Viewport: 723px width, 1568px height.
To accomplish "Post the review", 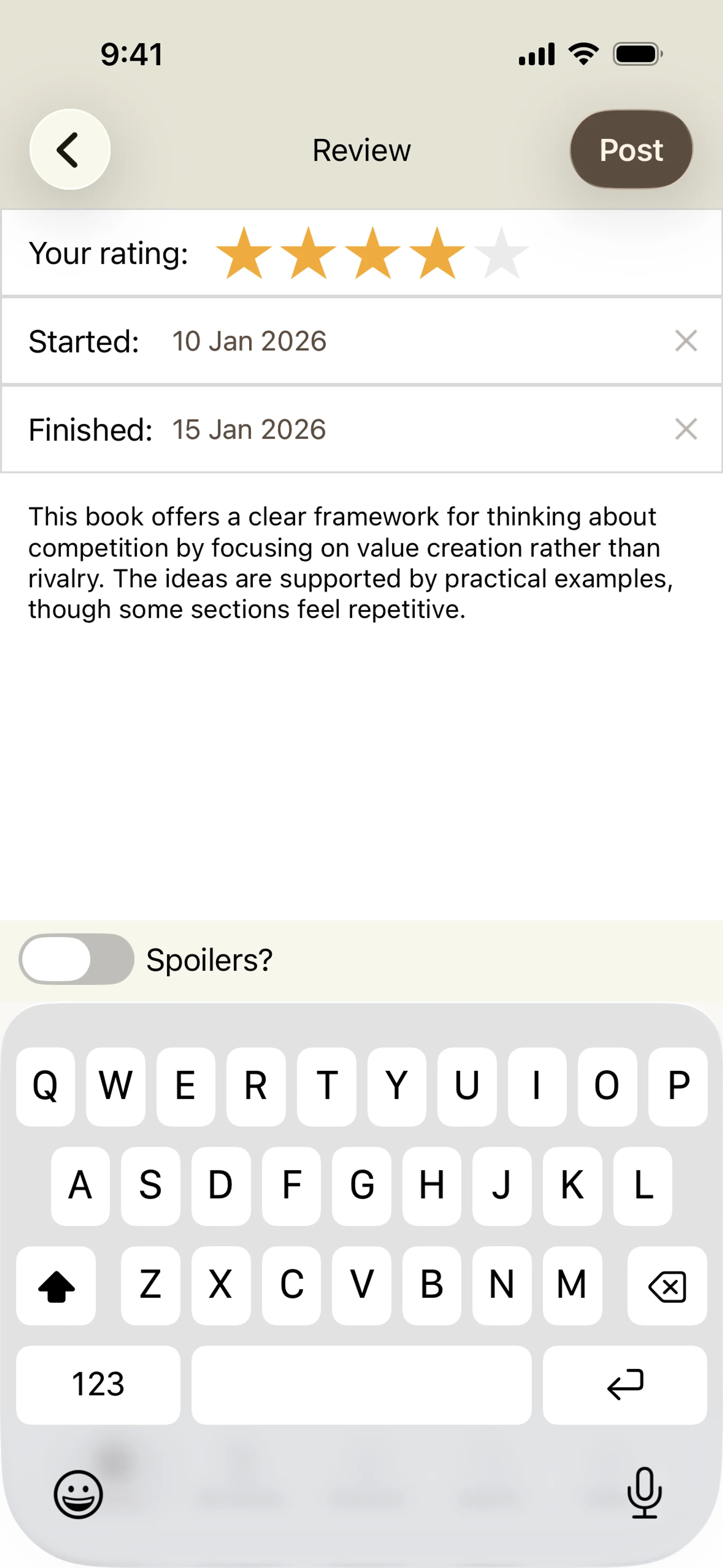I will coord(630,149).
